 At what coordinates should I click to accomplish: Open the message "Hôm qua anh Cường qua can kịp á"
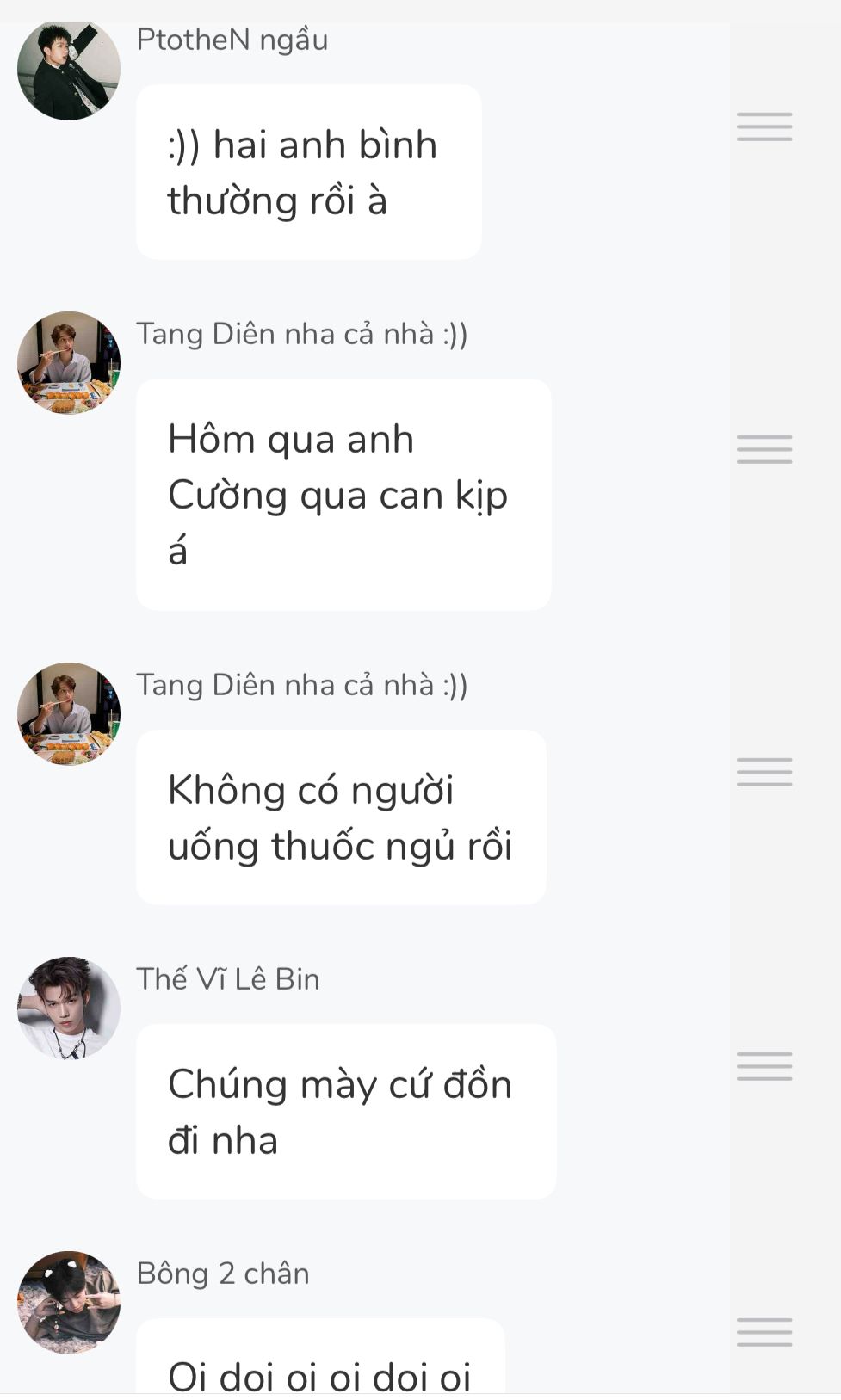coord(343,495)
